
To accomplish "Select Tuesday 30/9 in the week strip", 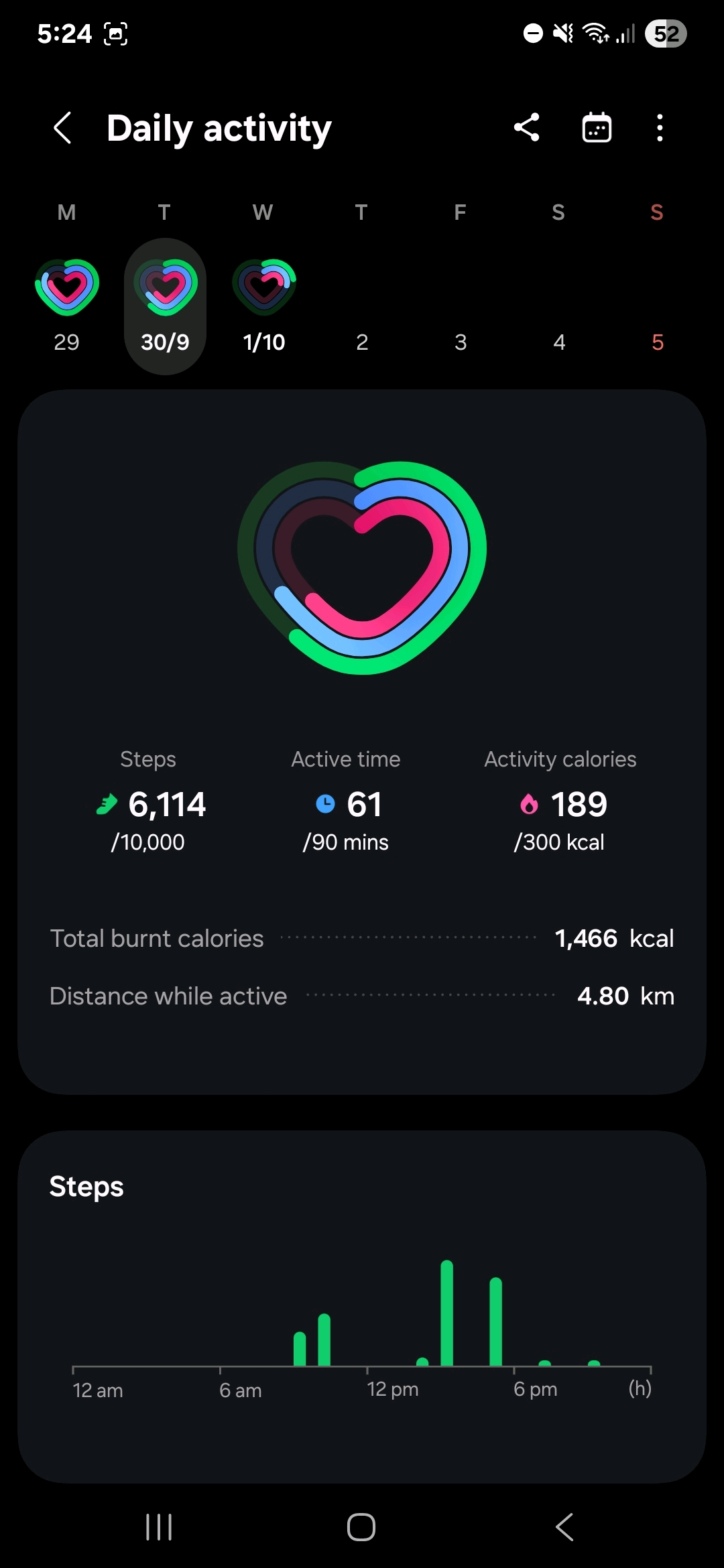I will [x=165, y=305].
